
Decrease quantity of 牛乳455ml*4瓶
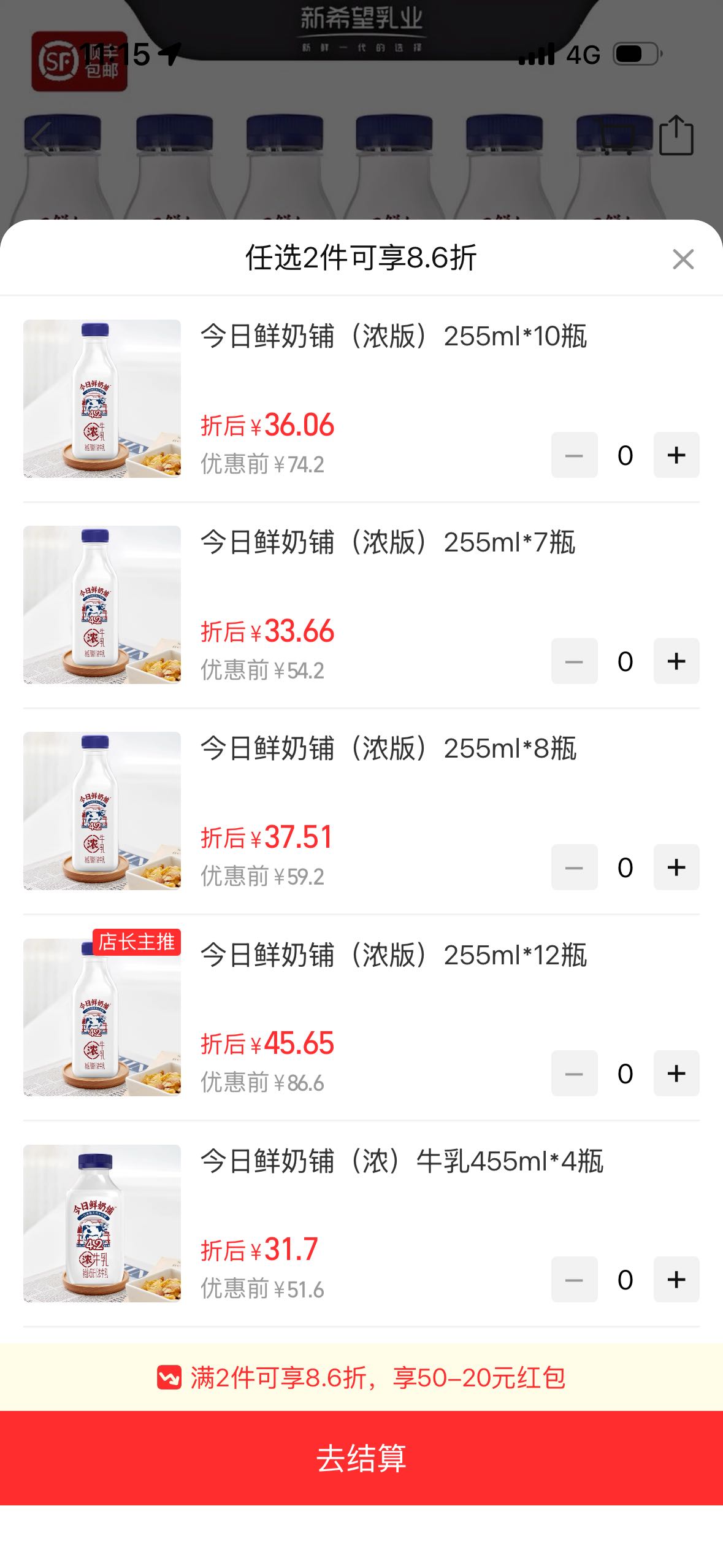tap(574, 1280)
